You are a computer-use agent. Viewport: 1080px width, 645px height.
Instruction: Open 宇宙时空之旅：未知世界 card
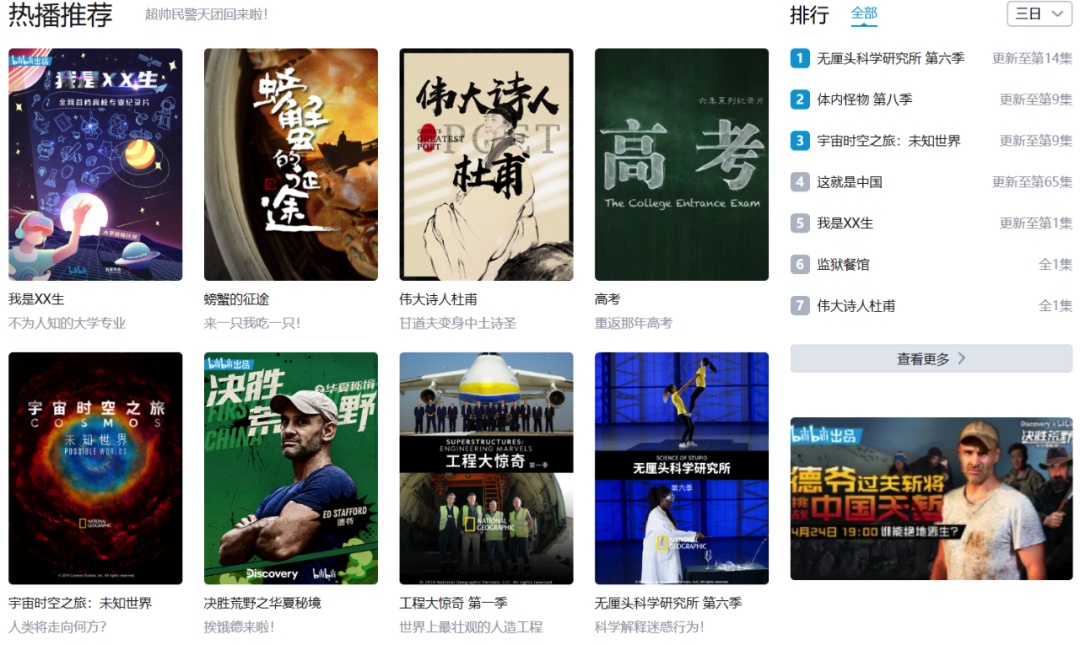[x=95, y=468]
